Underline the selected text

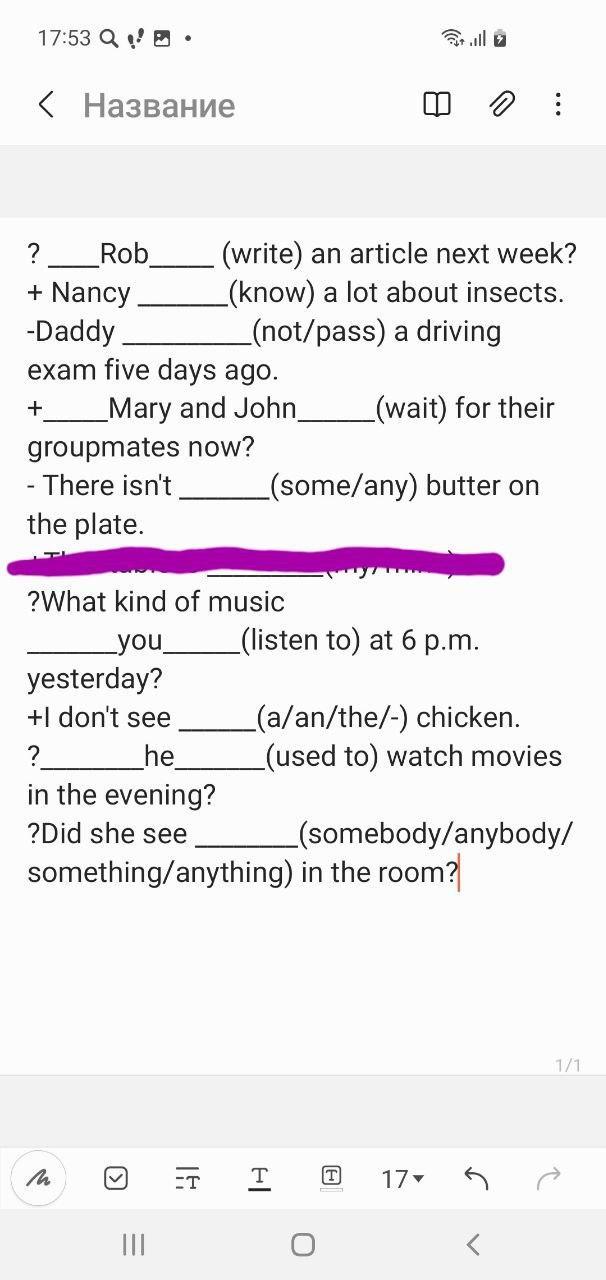(259, 1179)
